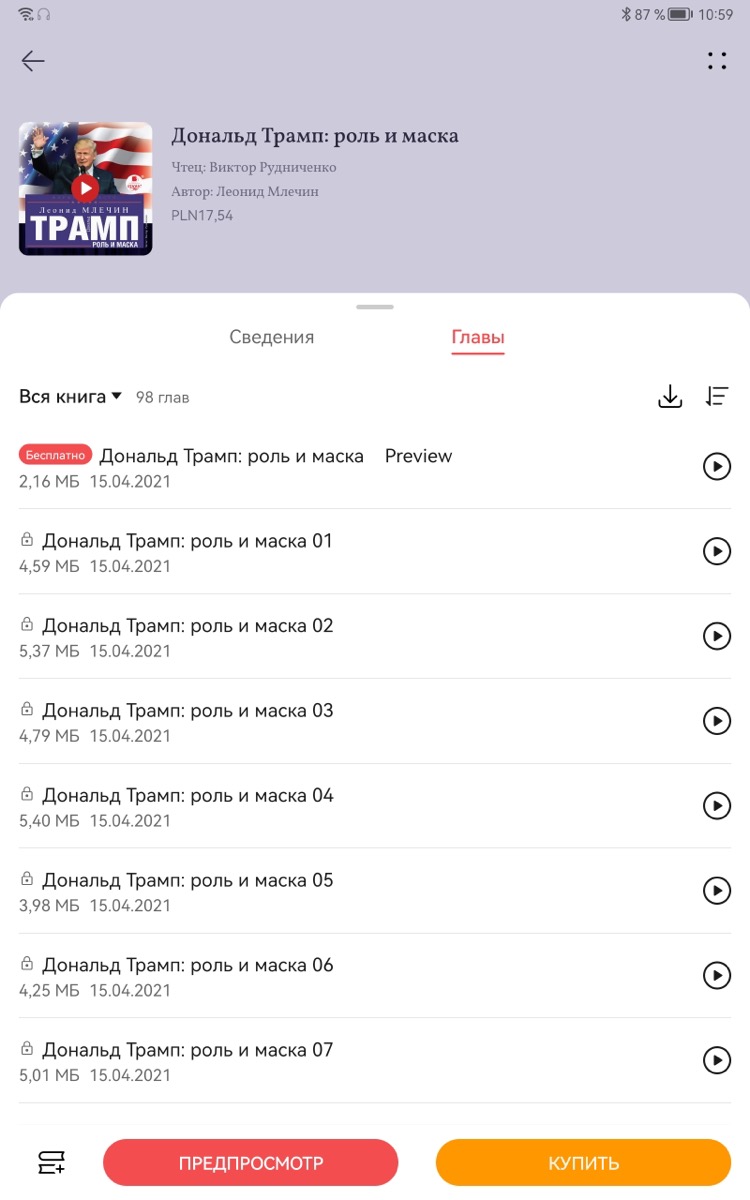Change chapter sort order
The height and width of the screenshot is (1200, 750).
[717, 397]
